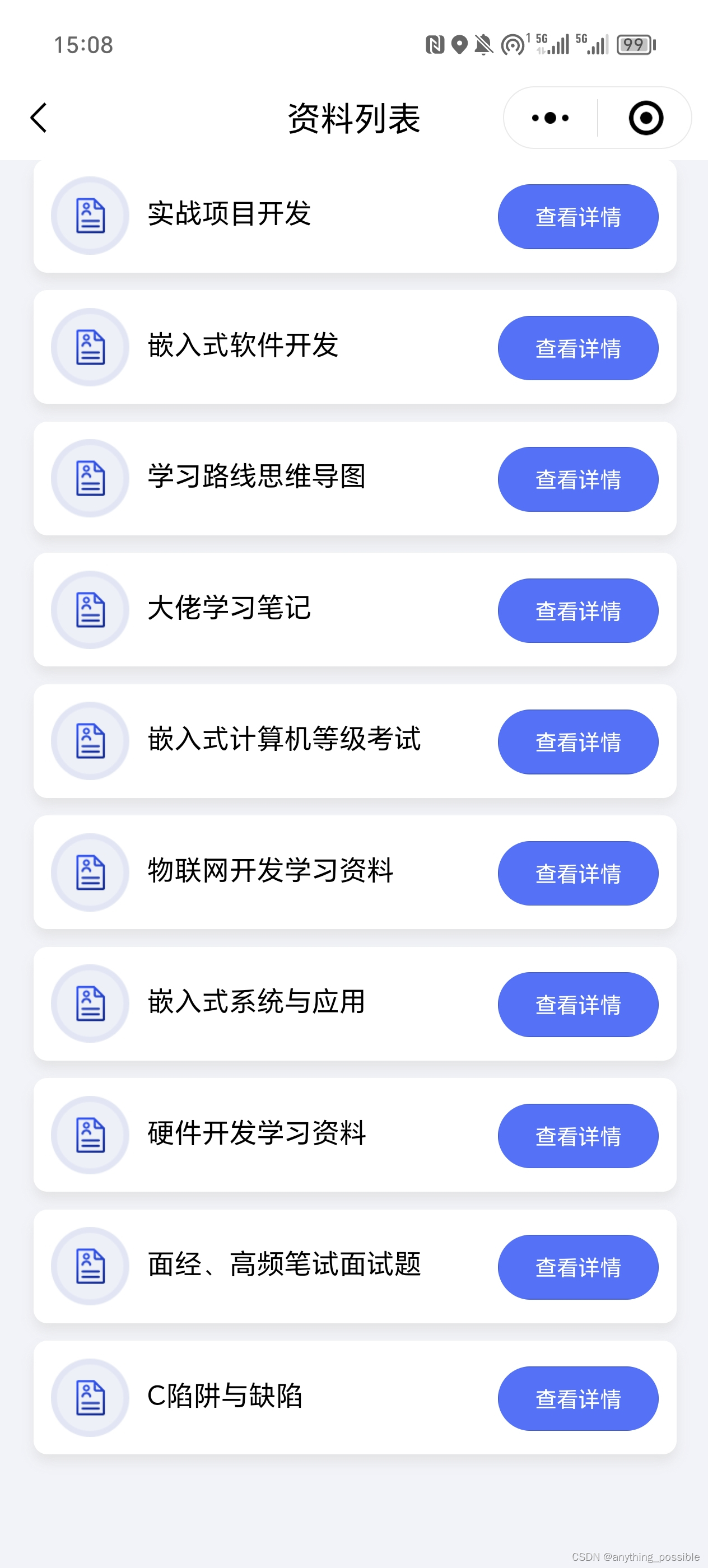Open 查看详情 for 嵌入式系统与应用
The image size is (708, 1568).
coord(577,1004)
